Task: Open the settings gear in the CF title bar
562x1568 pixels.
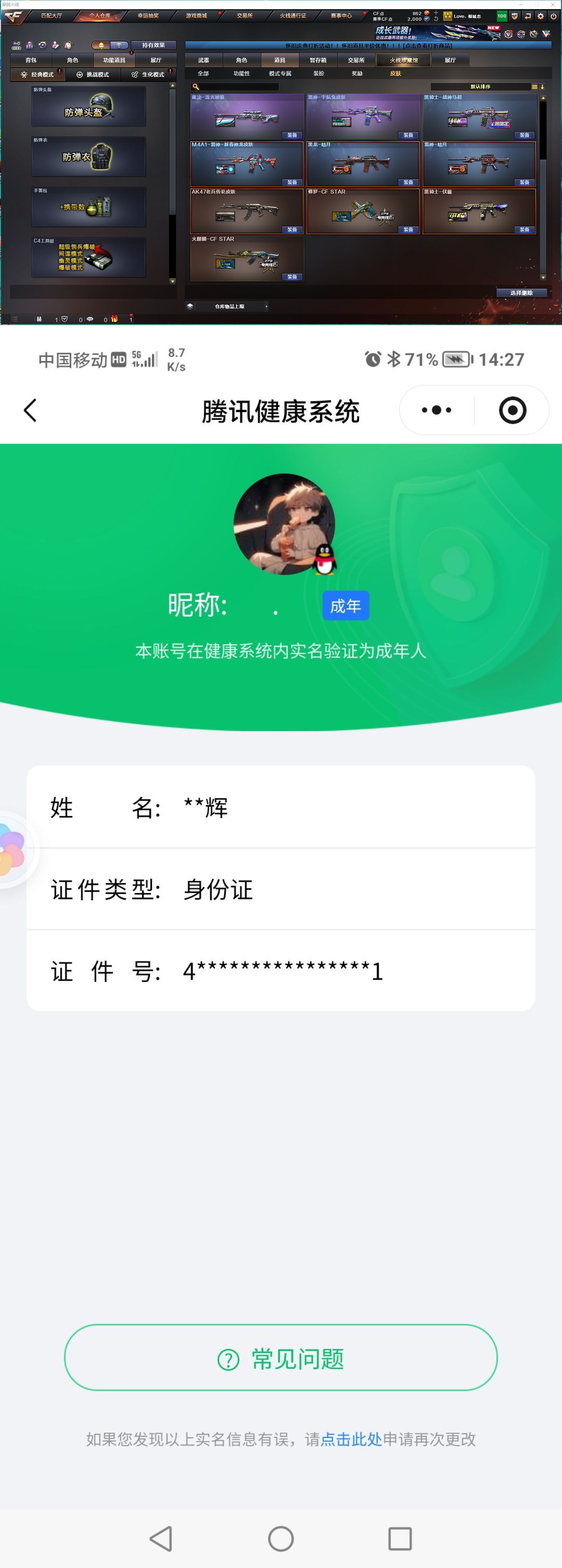Action: (541, 16)
